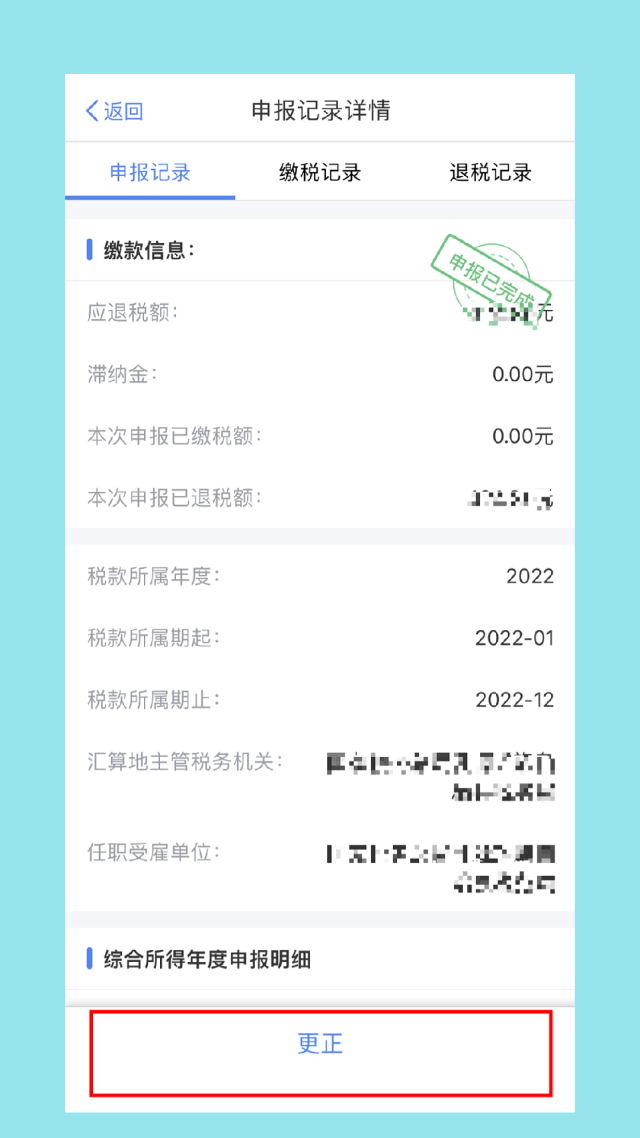This screenshot has width=640, height=1138.
Task: Go back using the 返回 arrow
Action: (x=114, y=111)
